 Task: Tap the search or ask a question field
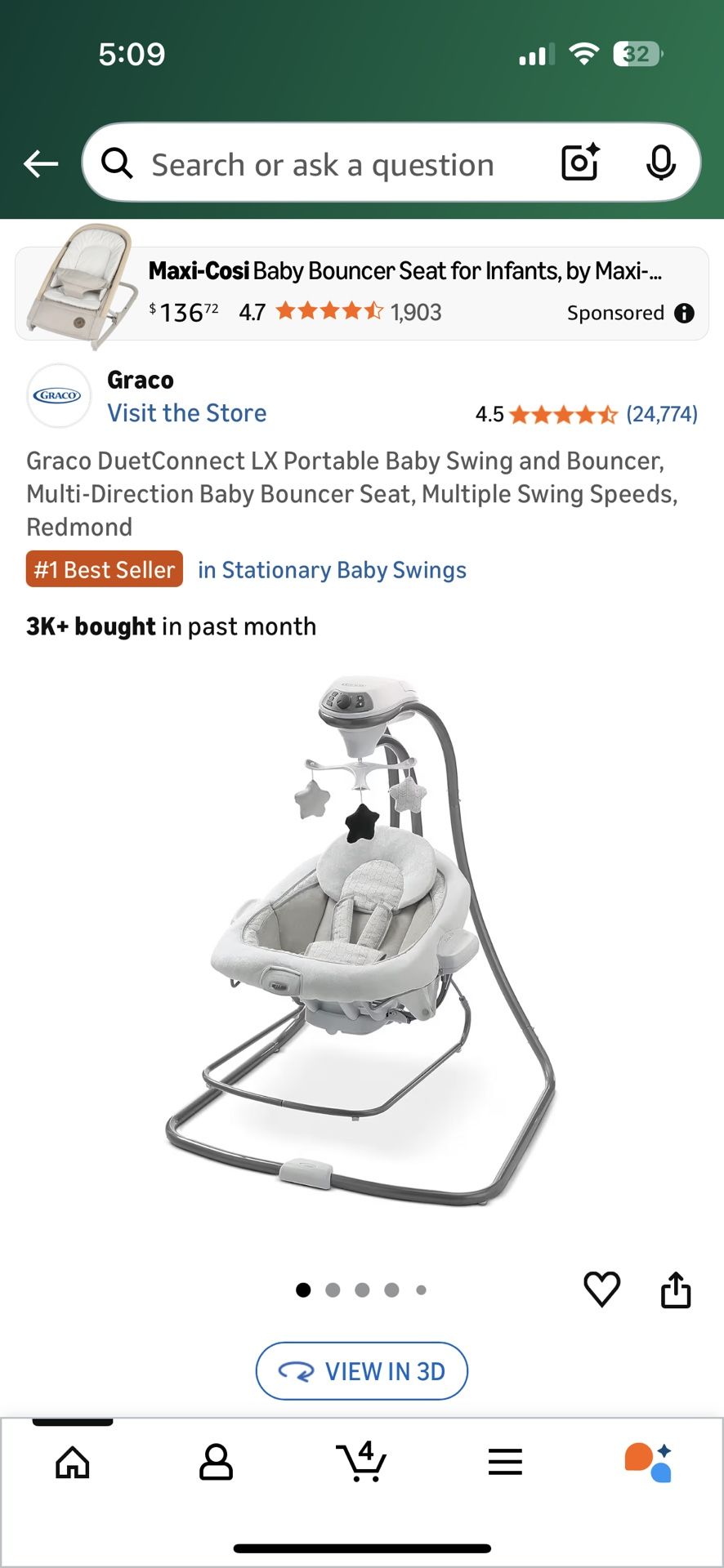(x=327, y=163)
